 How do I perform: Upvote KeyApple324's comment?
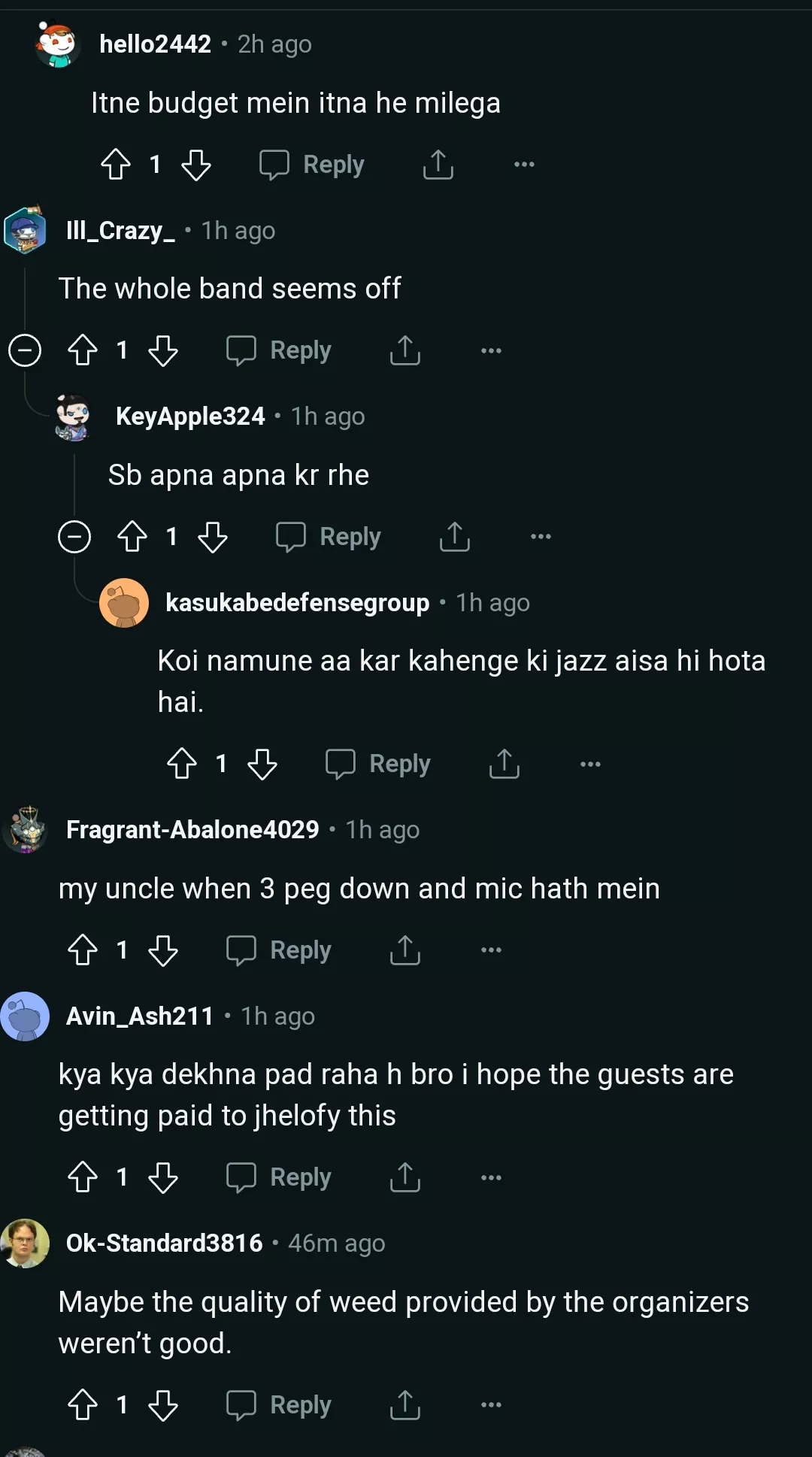pos(132,537)
